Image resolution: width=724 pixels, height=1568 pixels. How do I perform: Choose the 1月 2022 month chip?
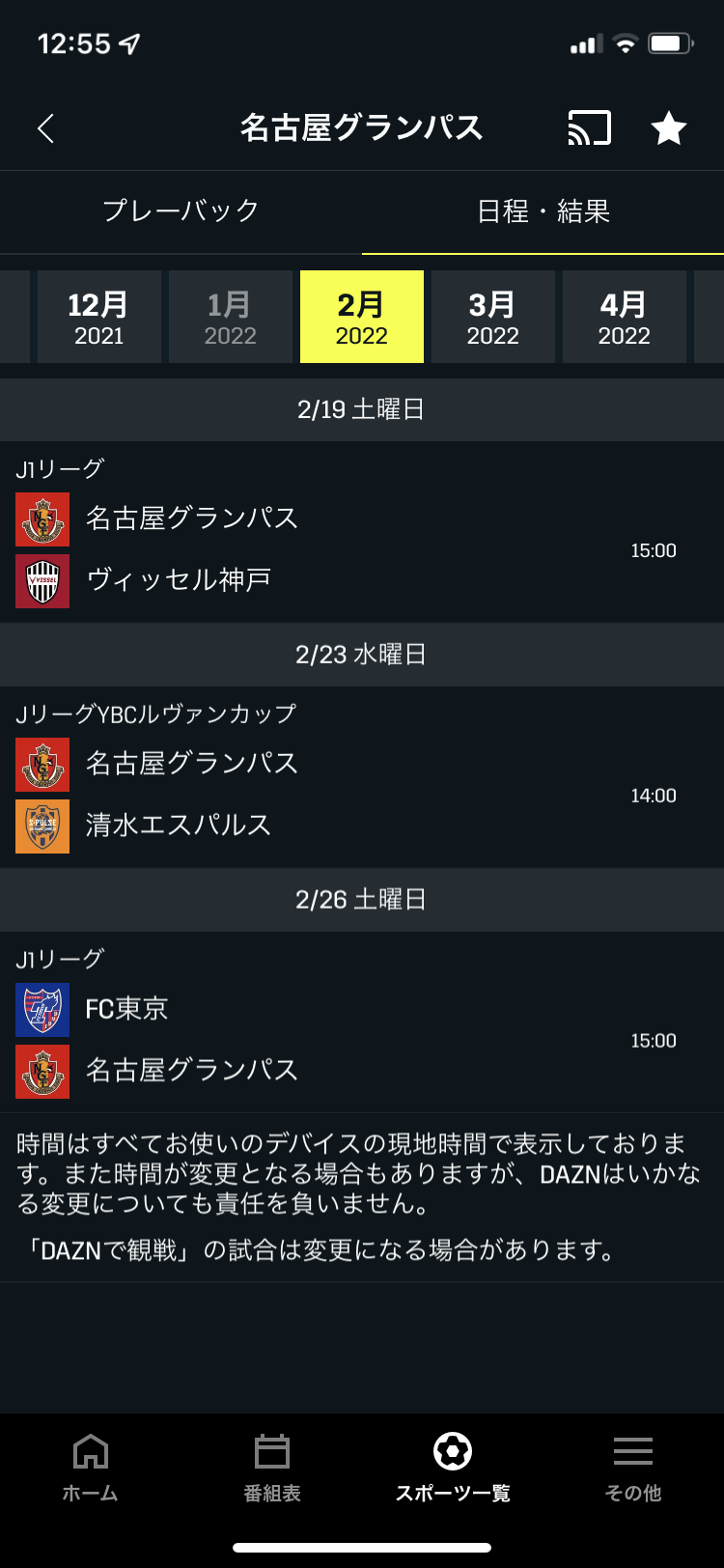(x=231, y=317)
